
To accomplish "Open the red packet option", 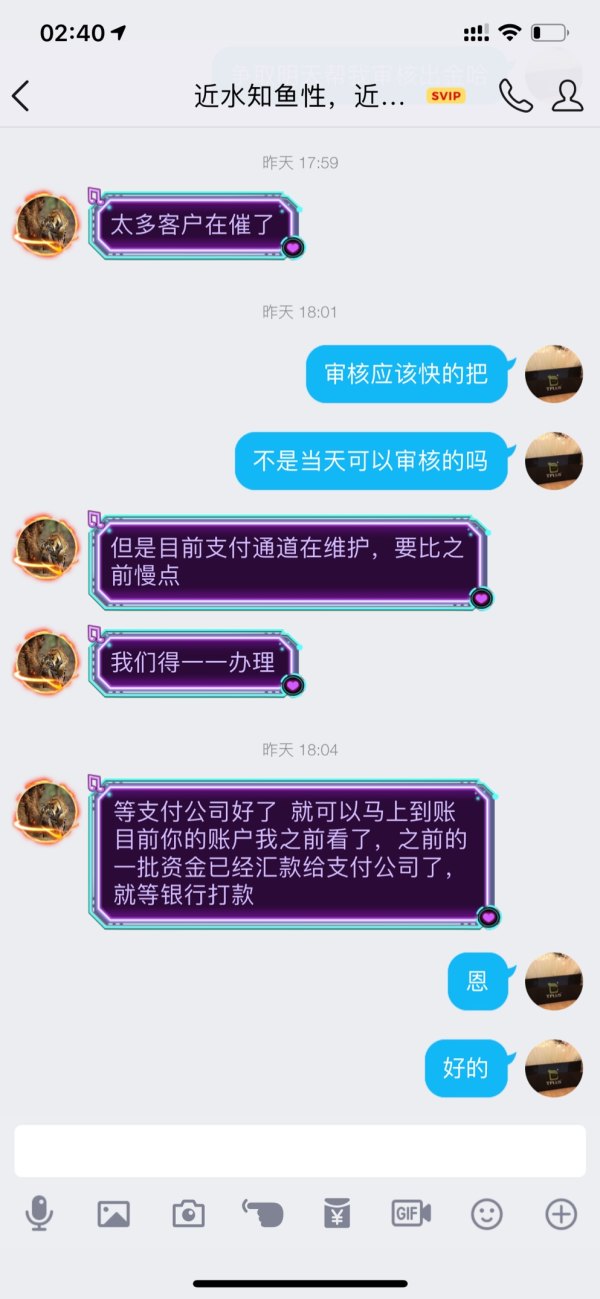I will pos(337,1214).
